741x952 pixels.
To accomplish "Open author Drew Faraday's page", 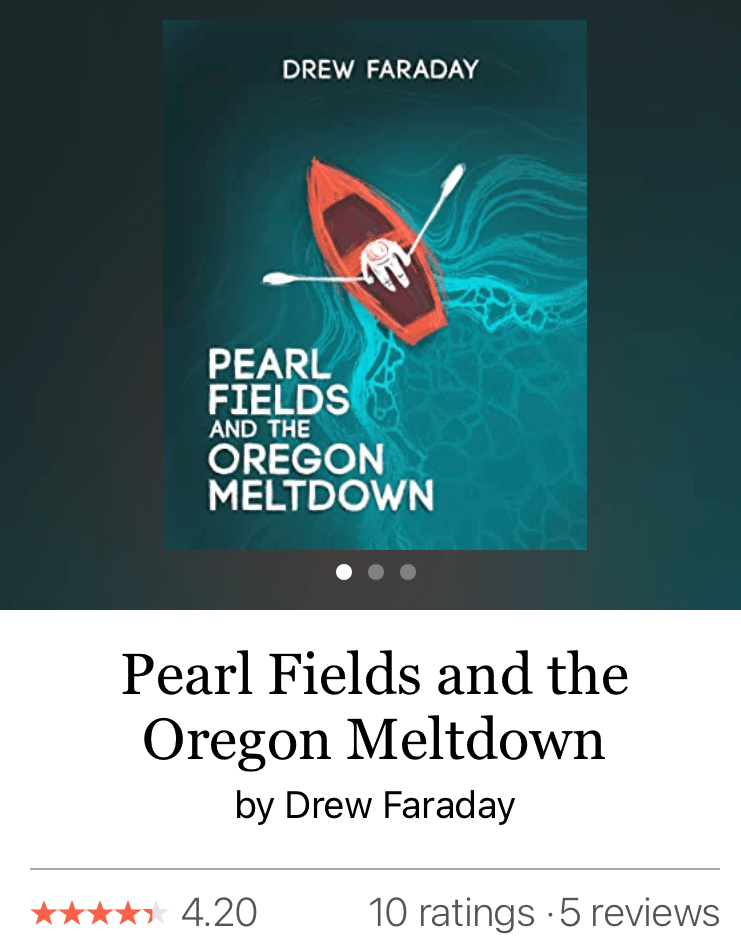I will 399,805.
